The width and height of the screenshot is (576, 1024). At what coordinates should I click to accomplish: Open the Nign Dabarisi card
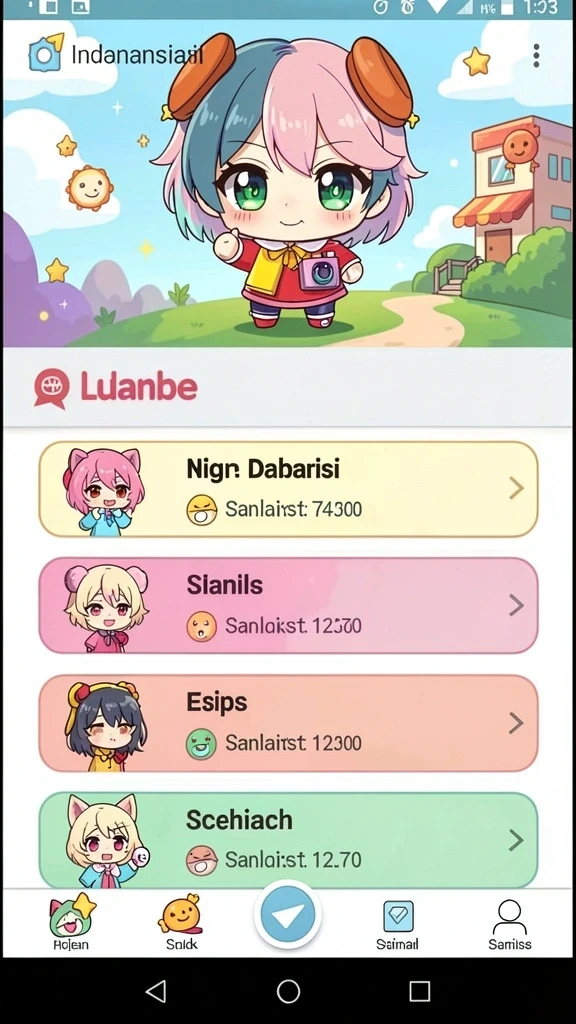pos(288,489)
